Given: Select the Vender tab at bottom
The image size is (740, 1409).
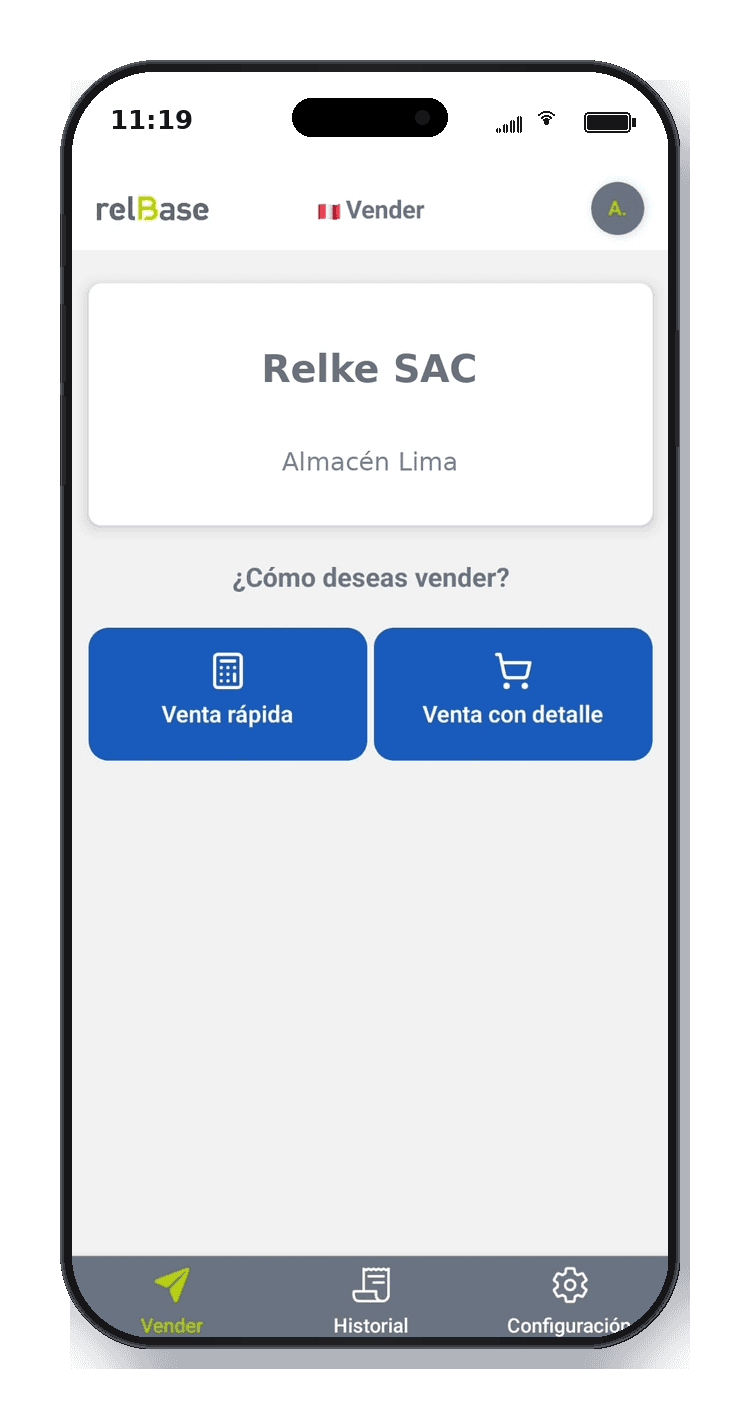Looking at the screenshot, I should 171,1300.
